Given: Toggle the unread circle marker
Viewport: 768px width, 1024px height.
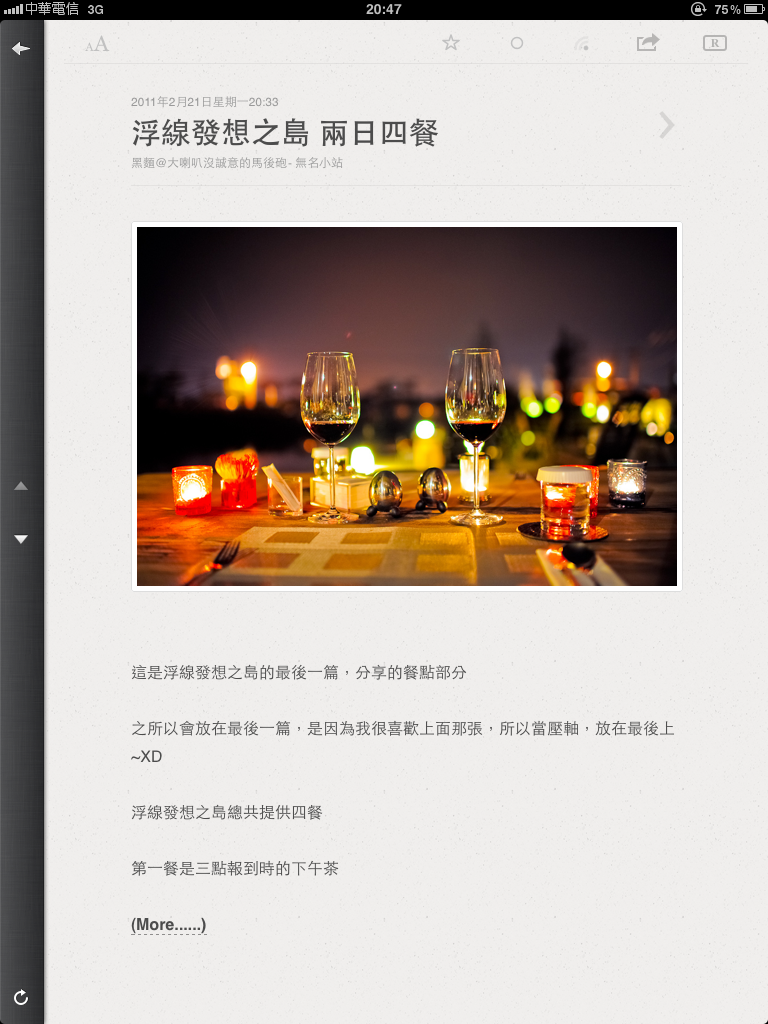Looking at the screenshot, I should point(517,43).
